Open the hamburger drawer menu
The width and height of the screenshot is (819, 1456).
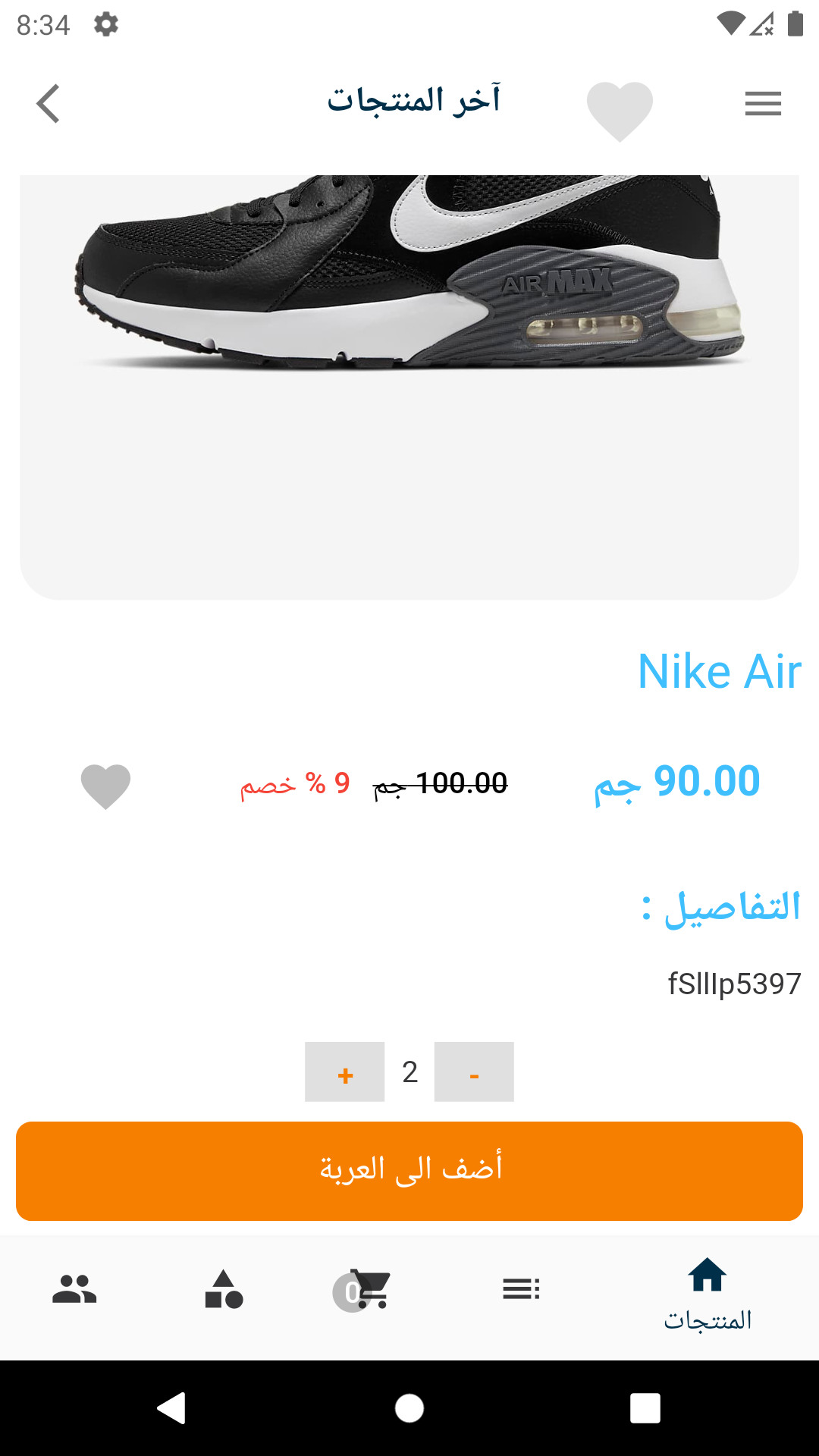763,104
